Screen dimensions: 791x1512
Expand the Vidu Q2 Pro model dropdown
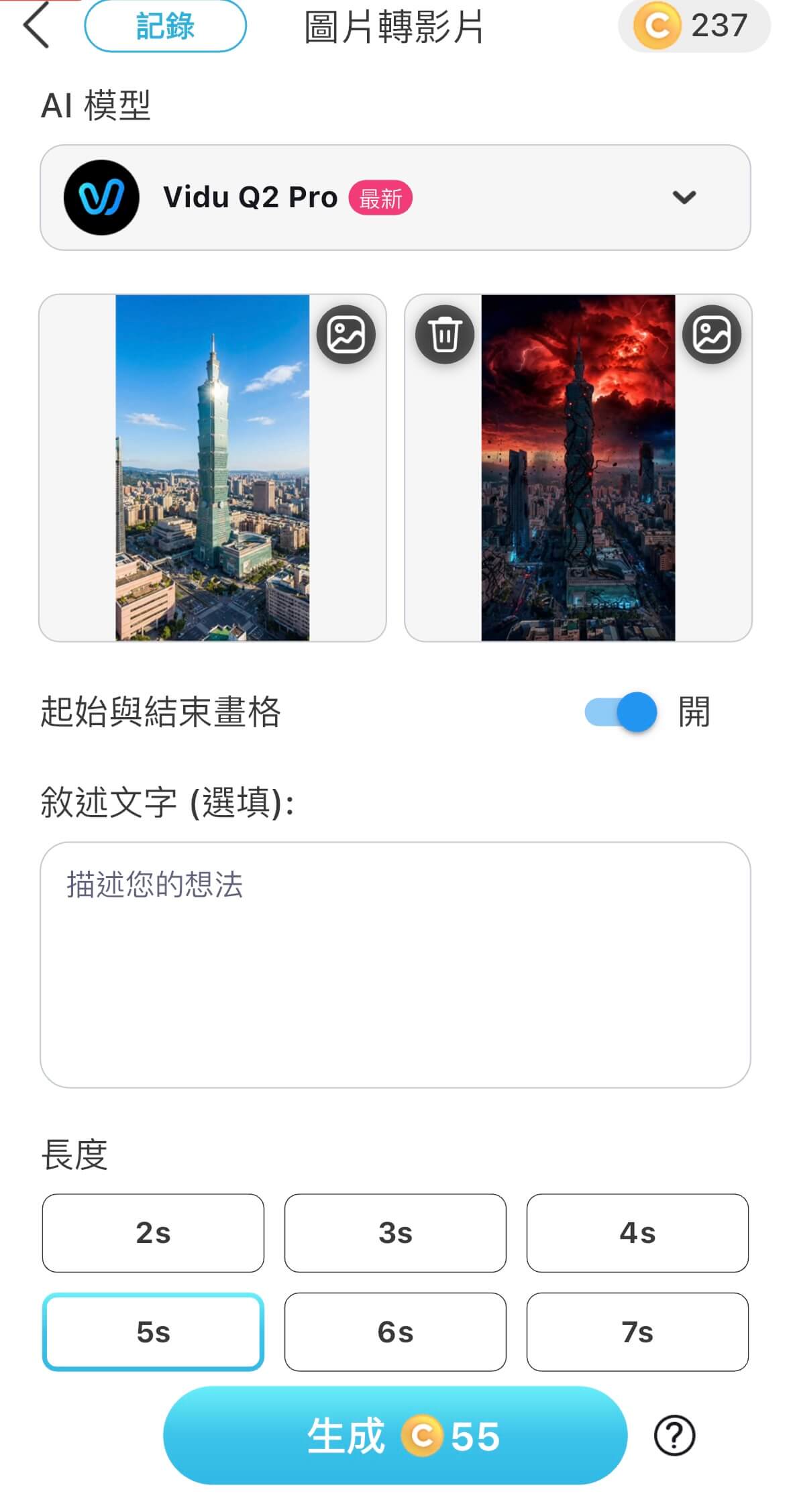tap(684, 197)
